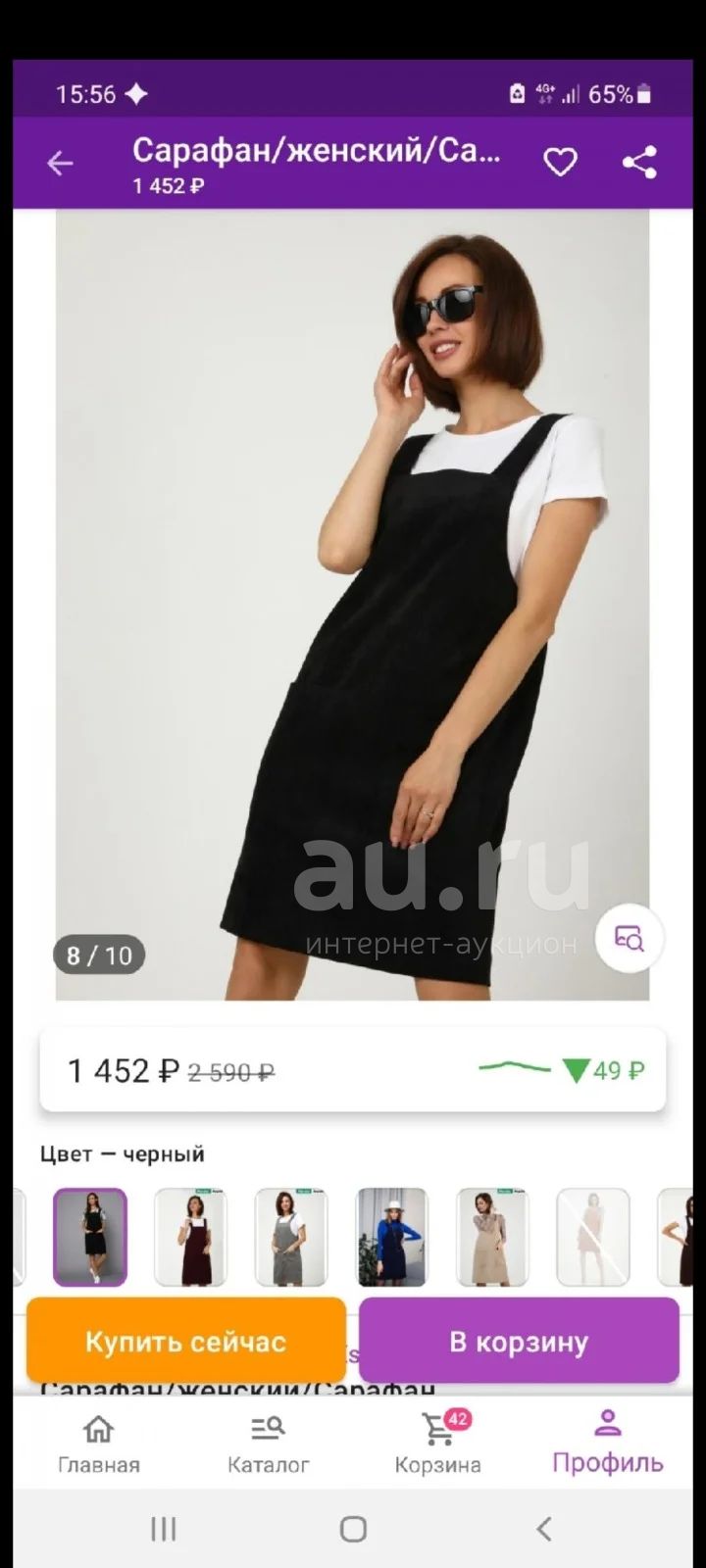This screenshot has height=1568, width=706.
Task: Open the Каталог tab
Action: (x=268, y=1443)
